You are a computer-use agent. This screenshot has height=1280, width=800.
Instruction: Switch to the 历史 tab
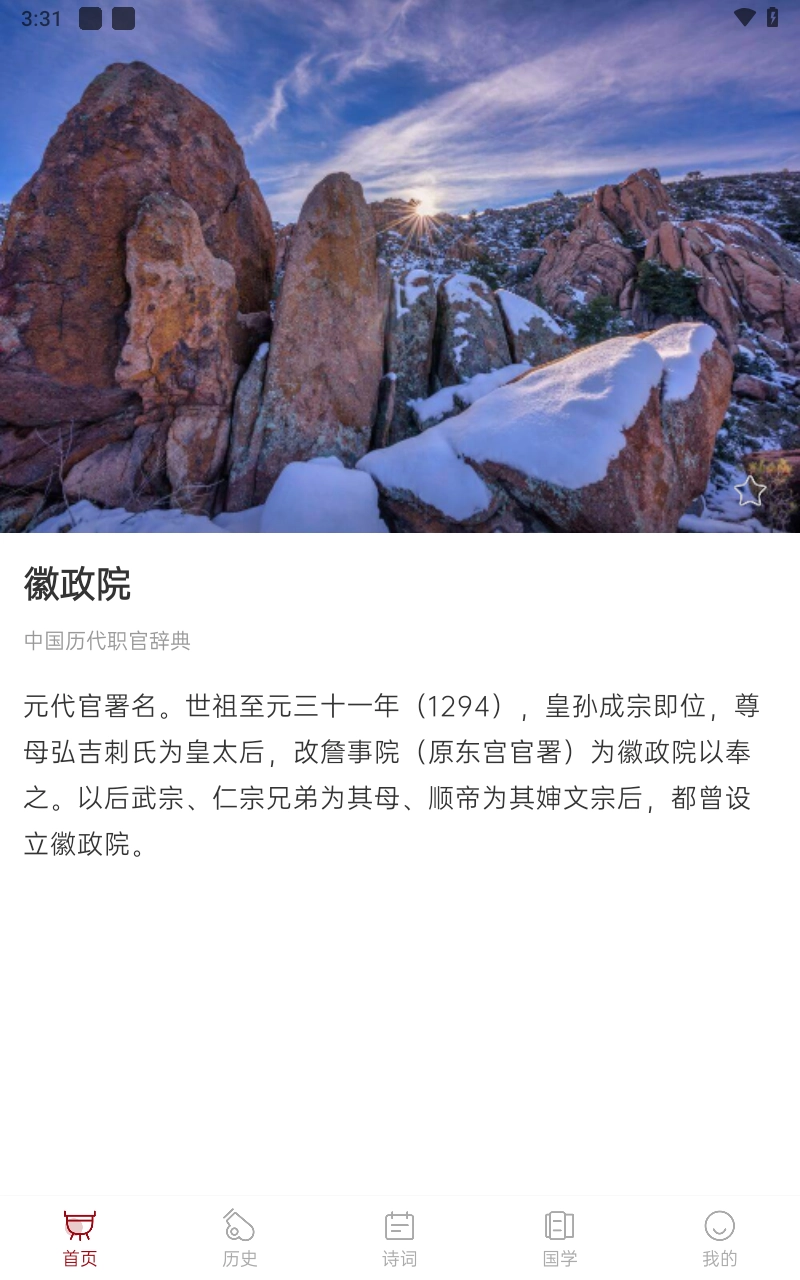tap(240, 1238)
